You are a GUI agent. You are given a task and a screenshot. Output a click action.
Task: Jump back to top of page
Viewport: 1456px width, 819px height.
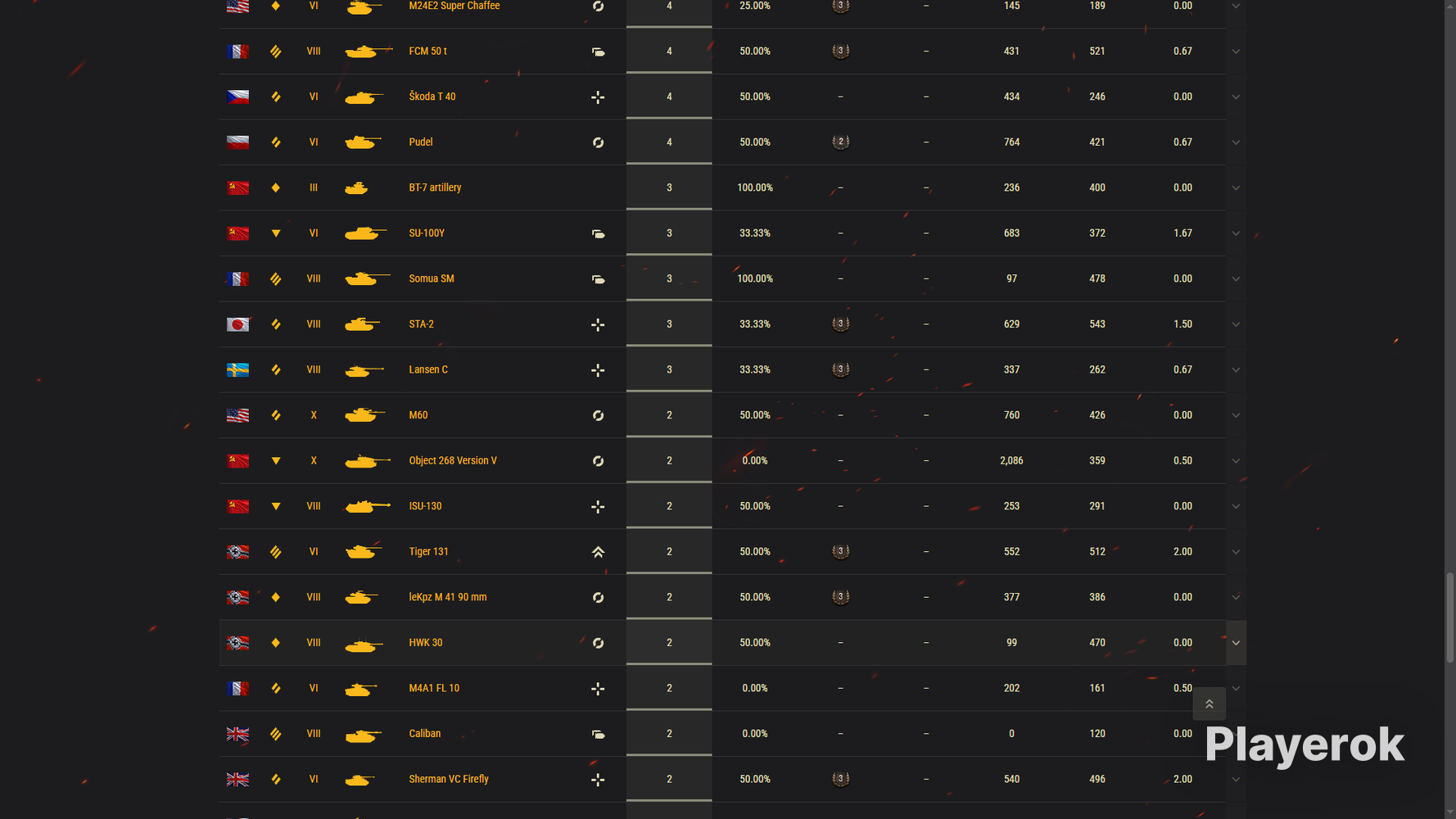[1209, 704]
